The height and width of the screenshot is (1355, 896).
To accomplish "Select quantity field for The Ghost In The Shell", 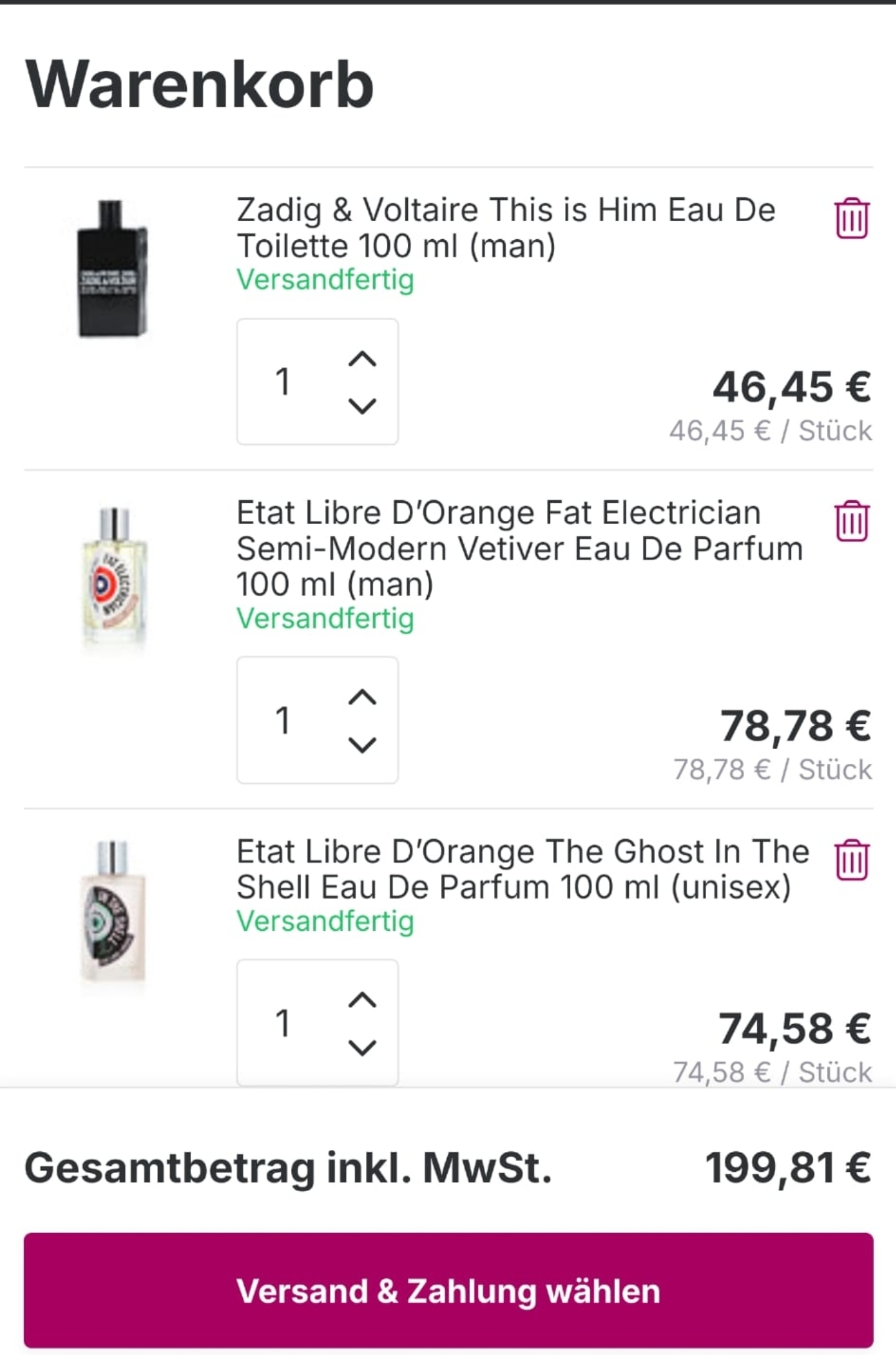I will click(283, 1023).
